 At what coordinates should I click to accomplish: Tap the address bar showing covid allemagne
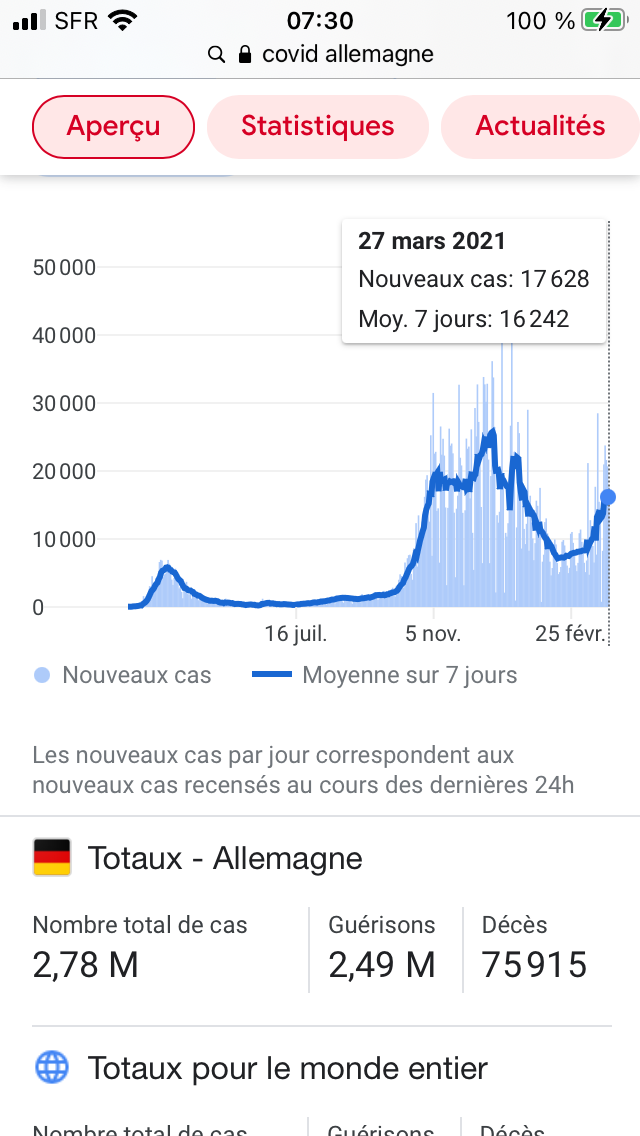pyautogui.click(x=320, y=54)
